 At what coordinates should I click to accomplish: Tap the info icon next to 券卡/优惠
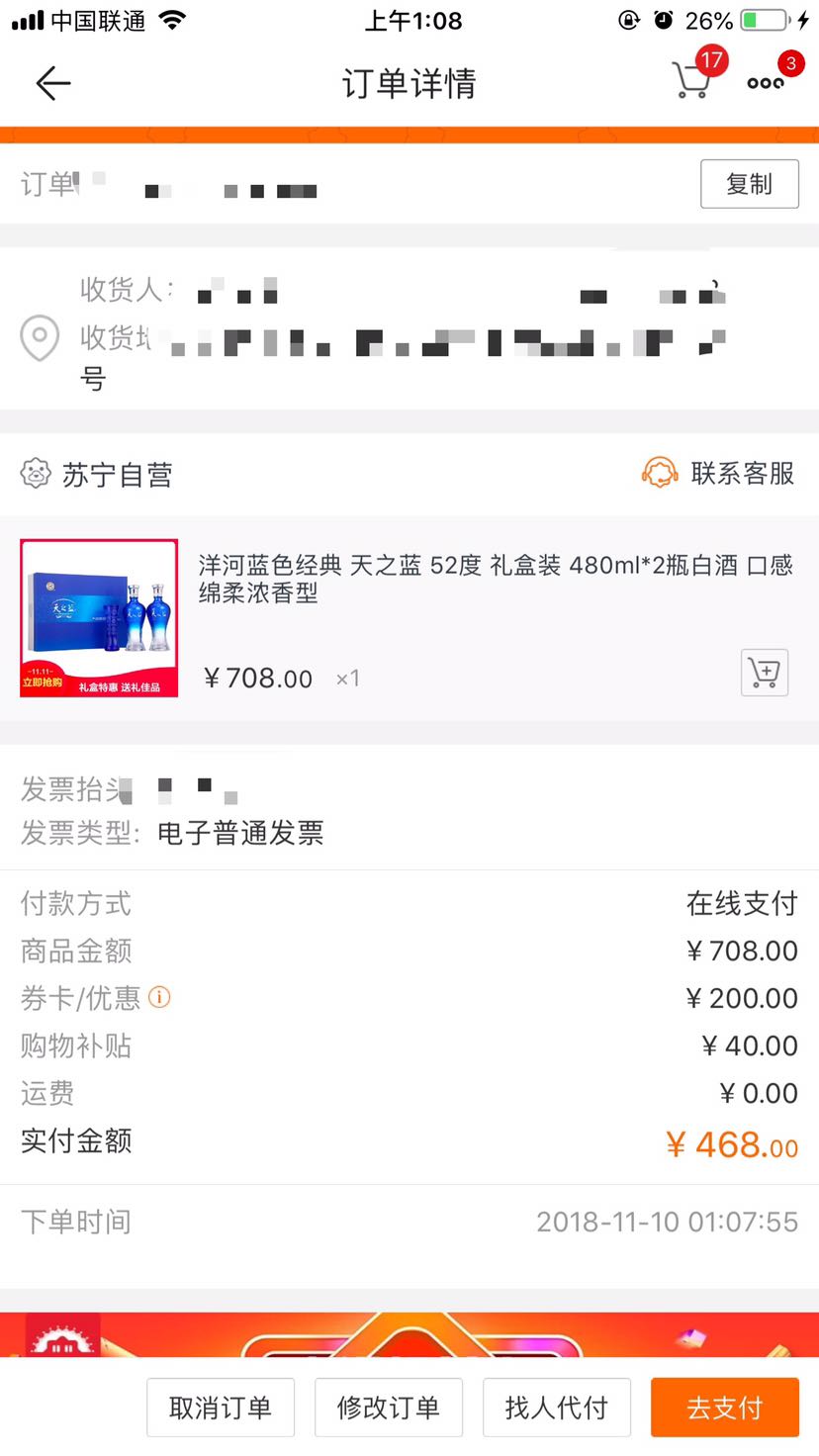click(158, 998)
